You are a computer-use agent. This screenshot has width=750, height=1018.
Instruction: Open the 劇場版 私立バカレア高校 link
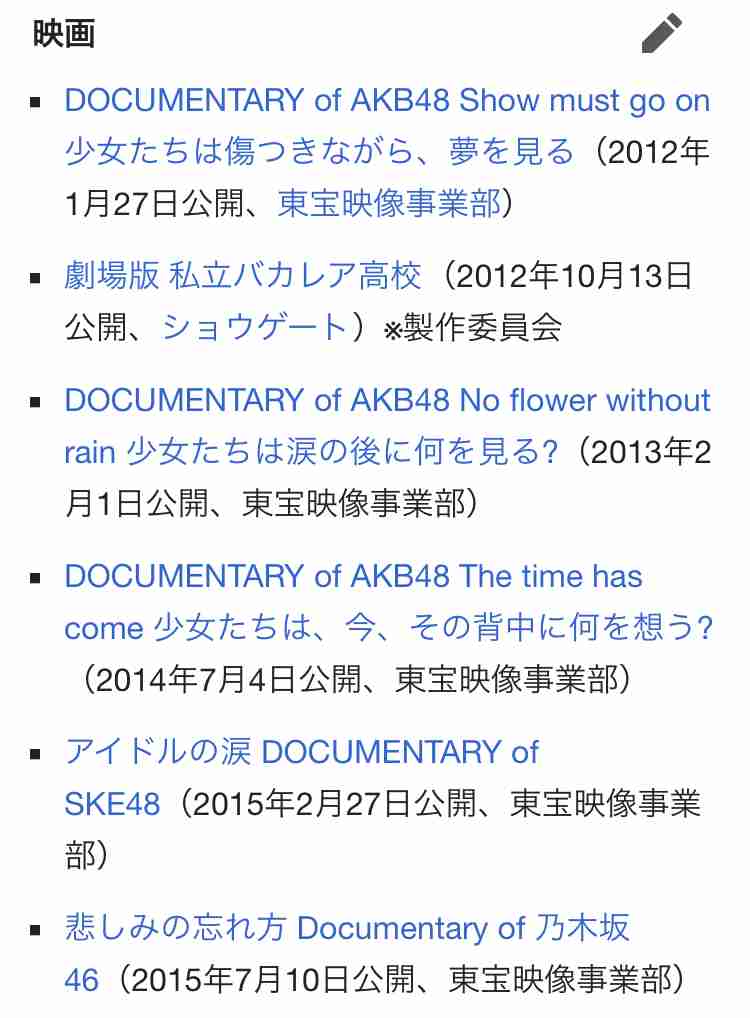tap(243, 276)
